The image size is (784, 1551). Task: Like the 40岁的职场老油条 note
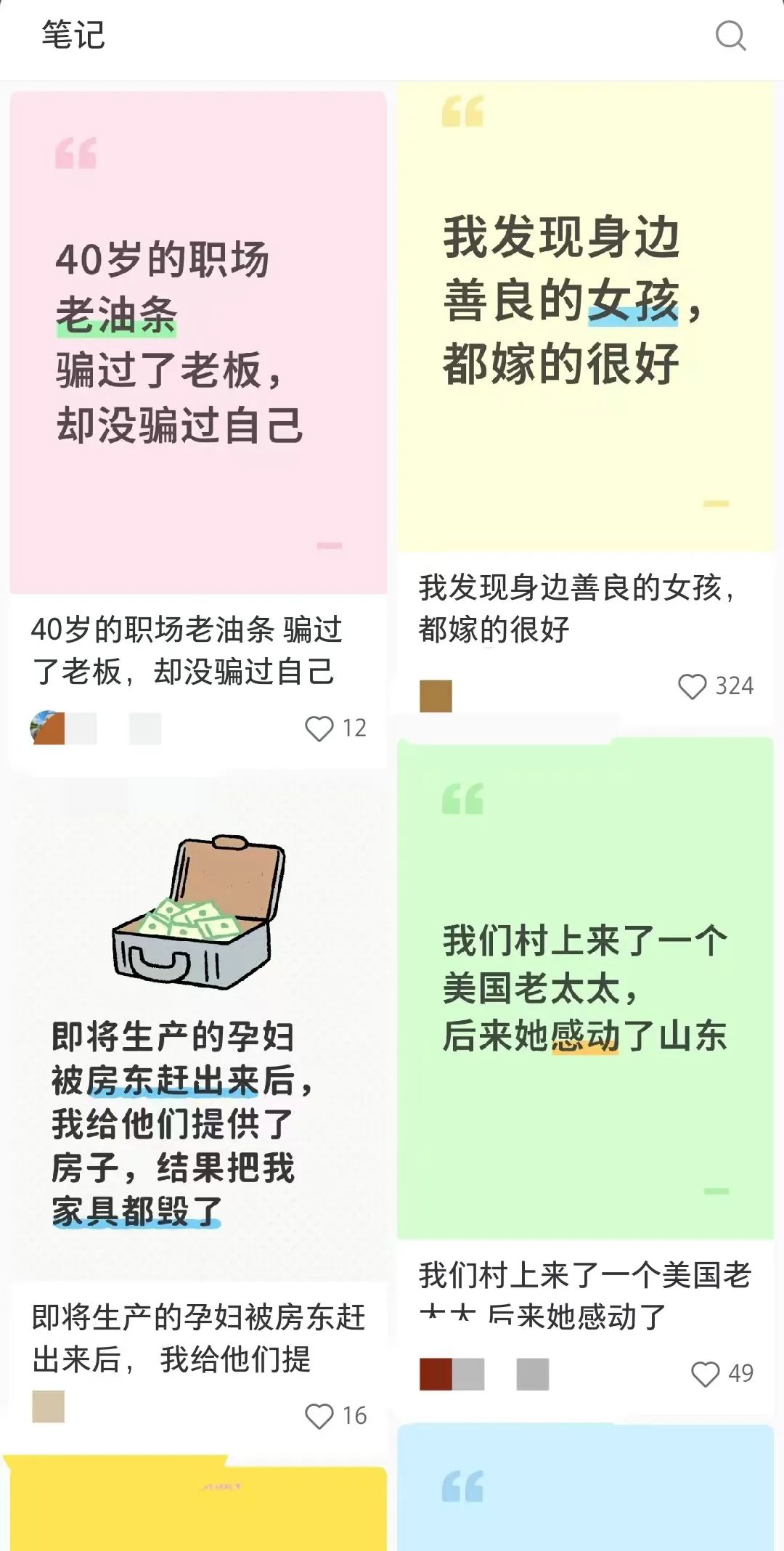coord(319,728)
